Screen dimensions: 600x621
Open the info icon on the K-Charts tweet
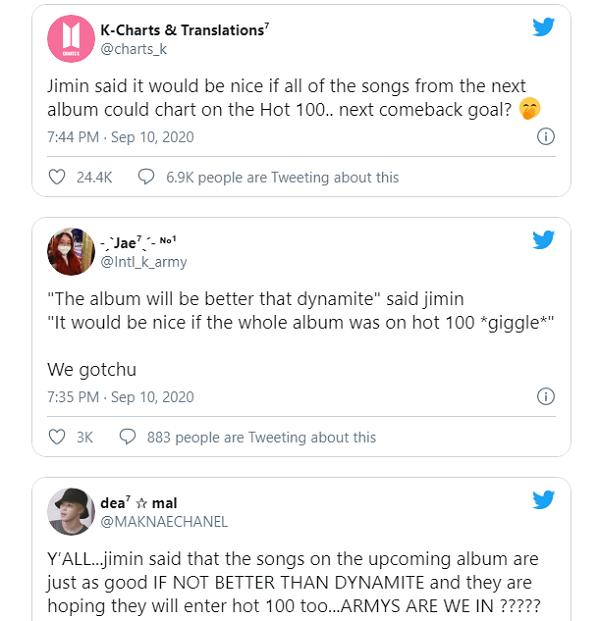coord(546,137)
